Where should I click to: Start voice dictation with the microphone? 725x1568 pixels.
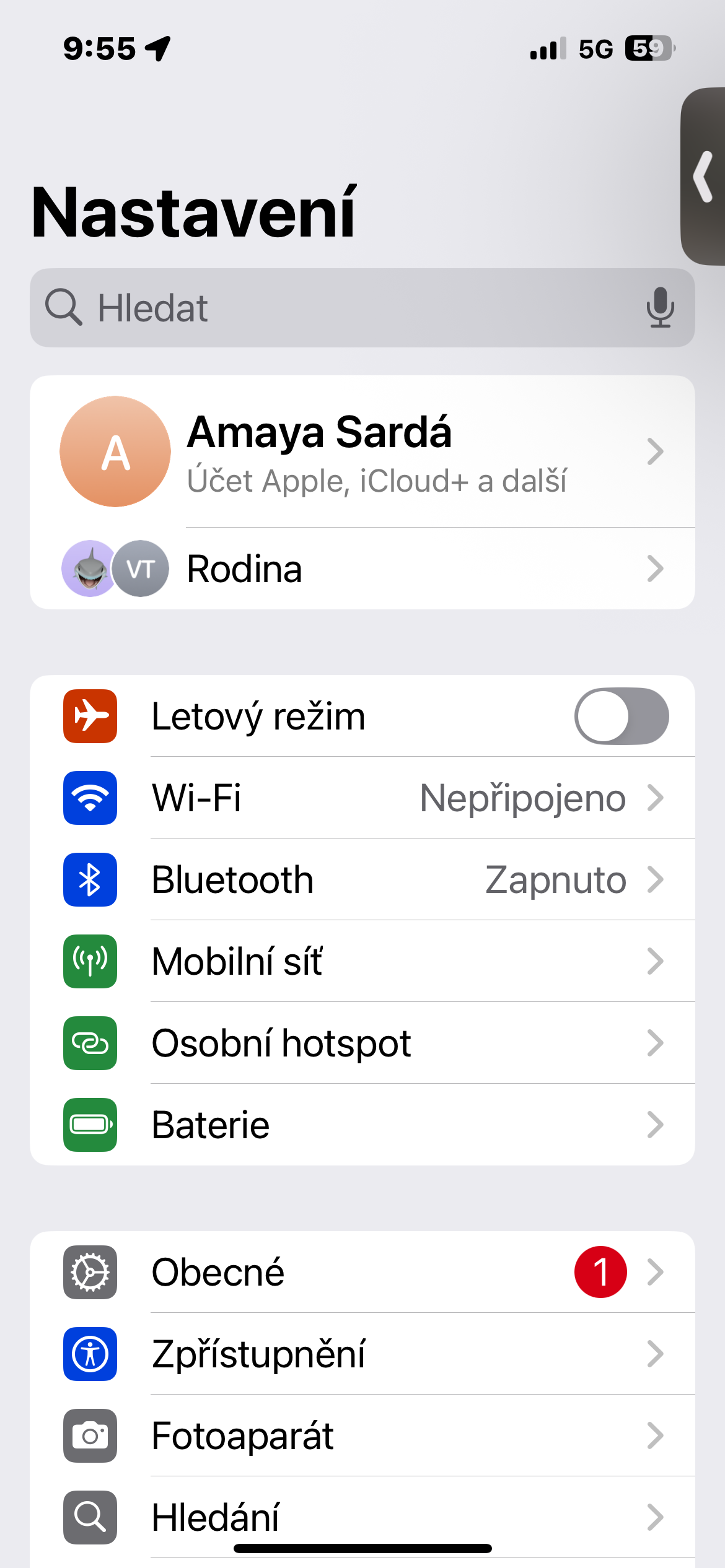[660, 308]
